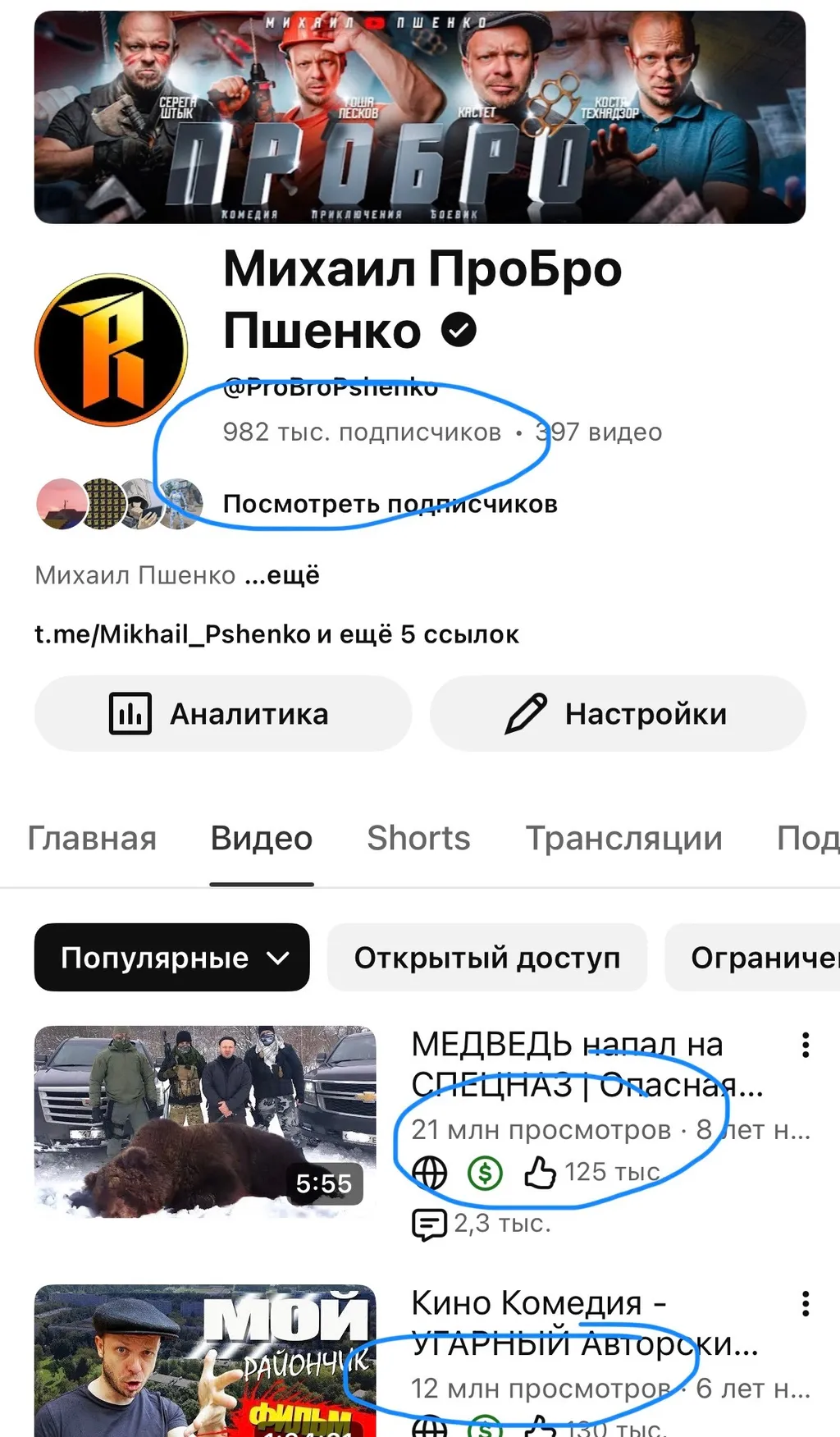Screen dimensions: 840x1437
Task: Open the Популярные sorting dropdown
Action: (x=171, y=957)
